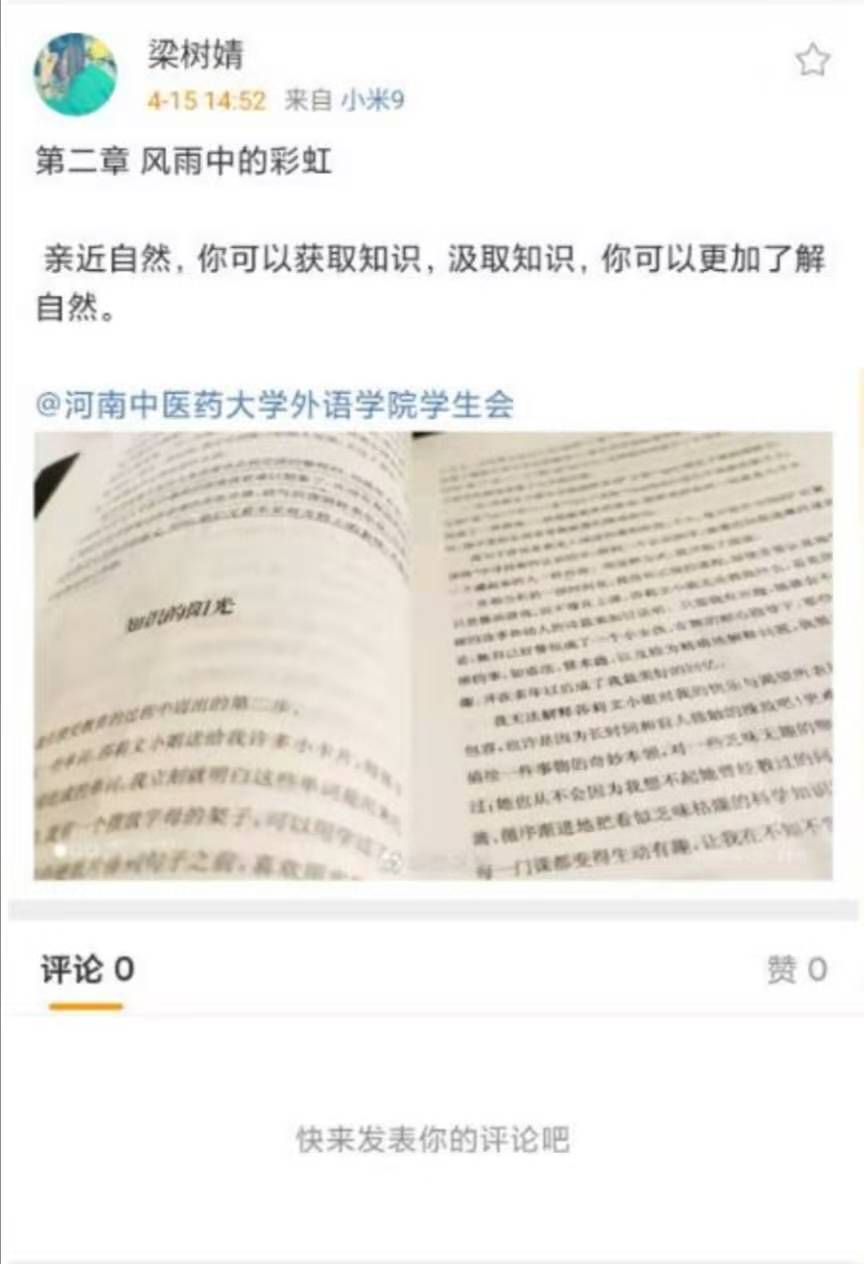Open 梁树婧's profile avatar

click(75, 75)
